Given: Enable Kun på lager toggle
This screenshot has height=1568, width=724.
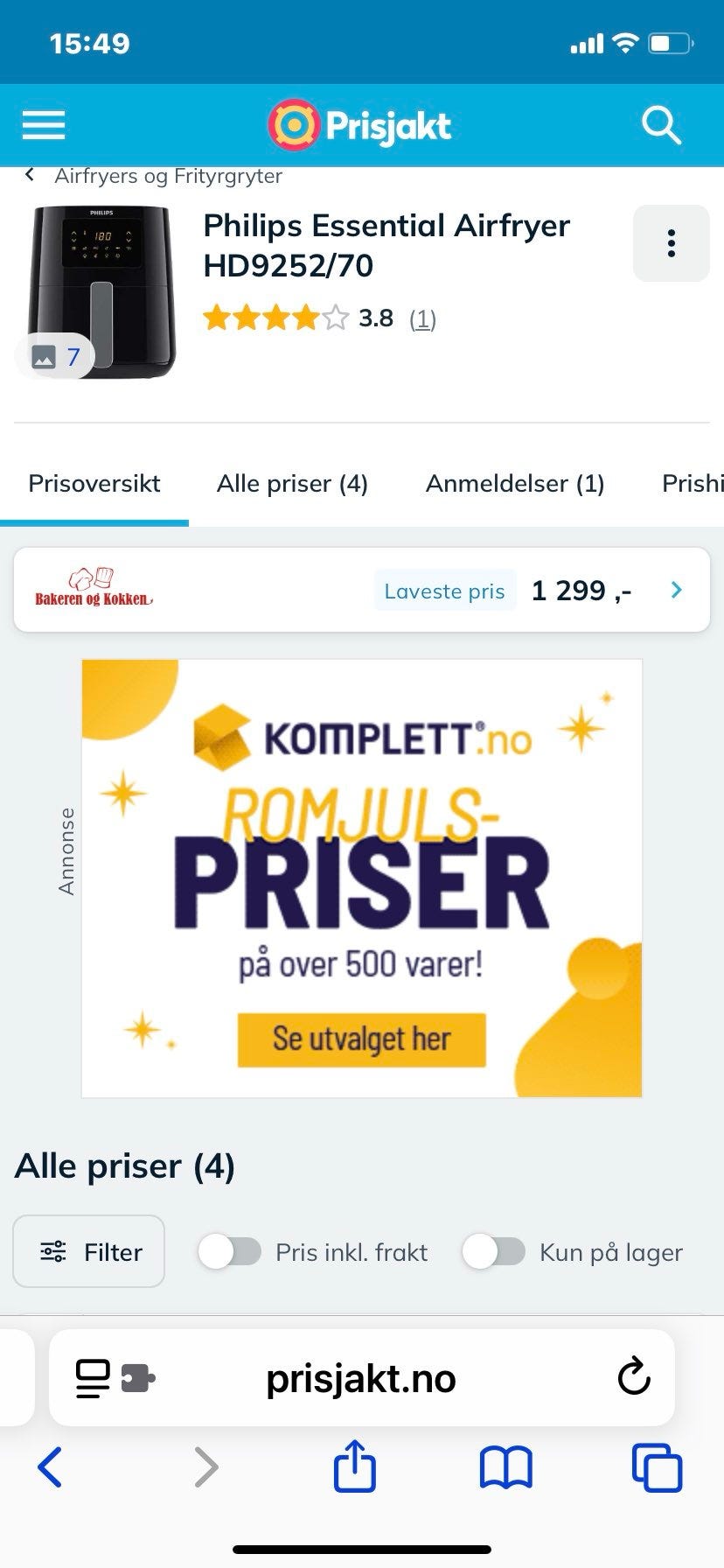Looking at the screenshot, I should [494, 1252].
